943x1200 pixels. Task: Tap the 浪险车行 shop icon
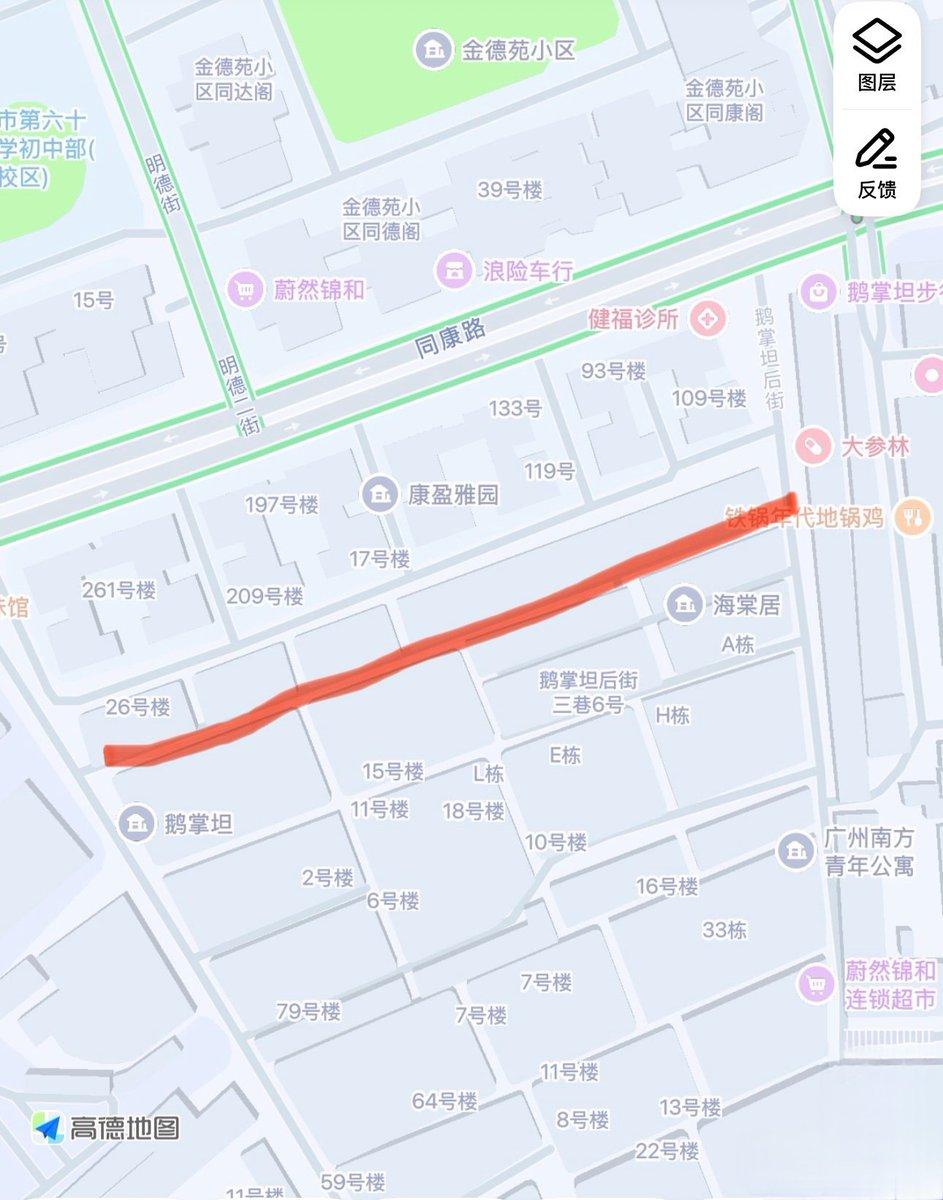click(454, 270)
